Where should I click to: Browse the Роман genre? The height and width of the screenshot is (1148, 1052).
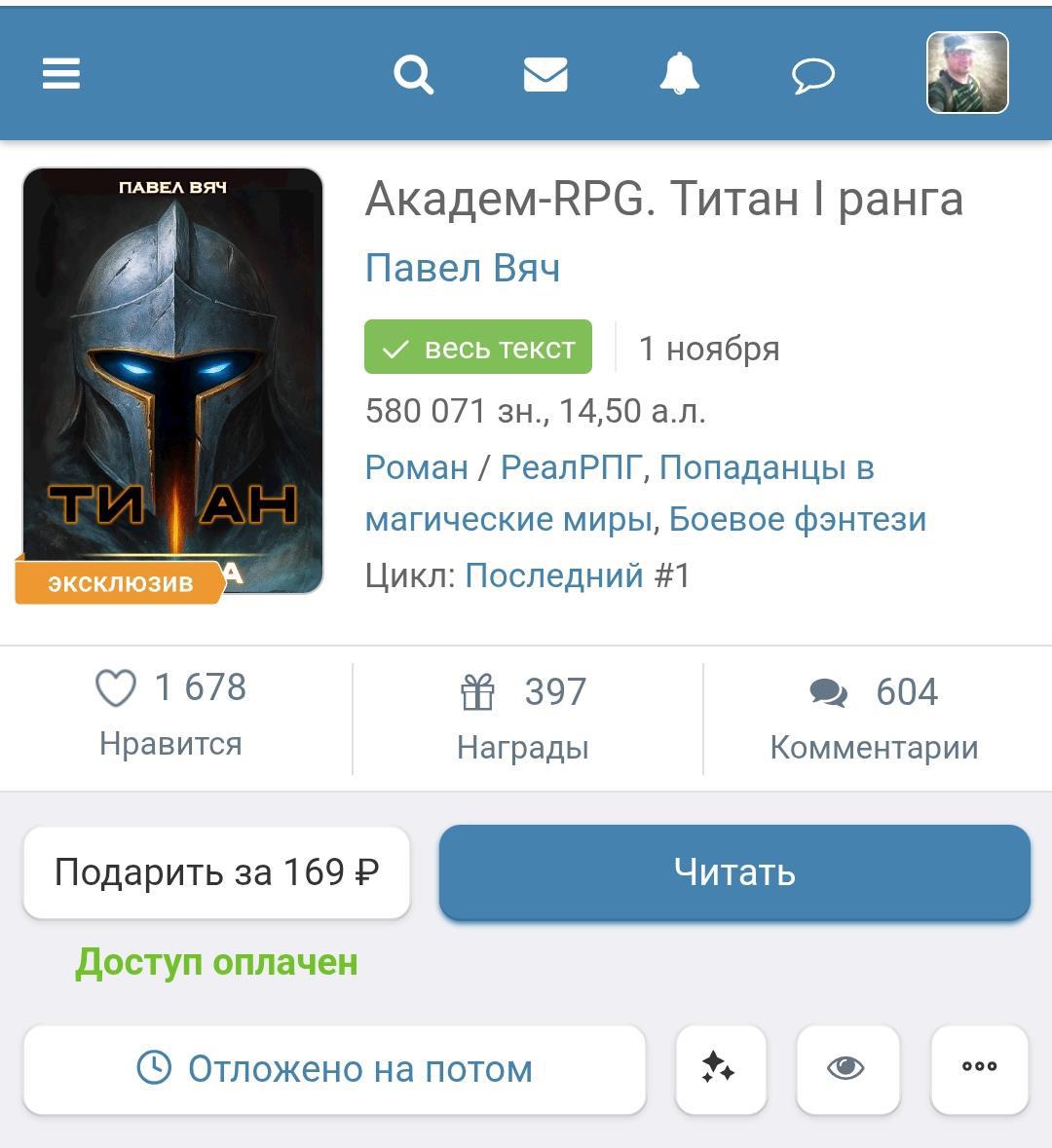click(x=416, y=467)
